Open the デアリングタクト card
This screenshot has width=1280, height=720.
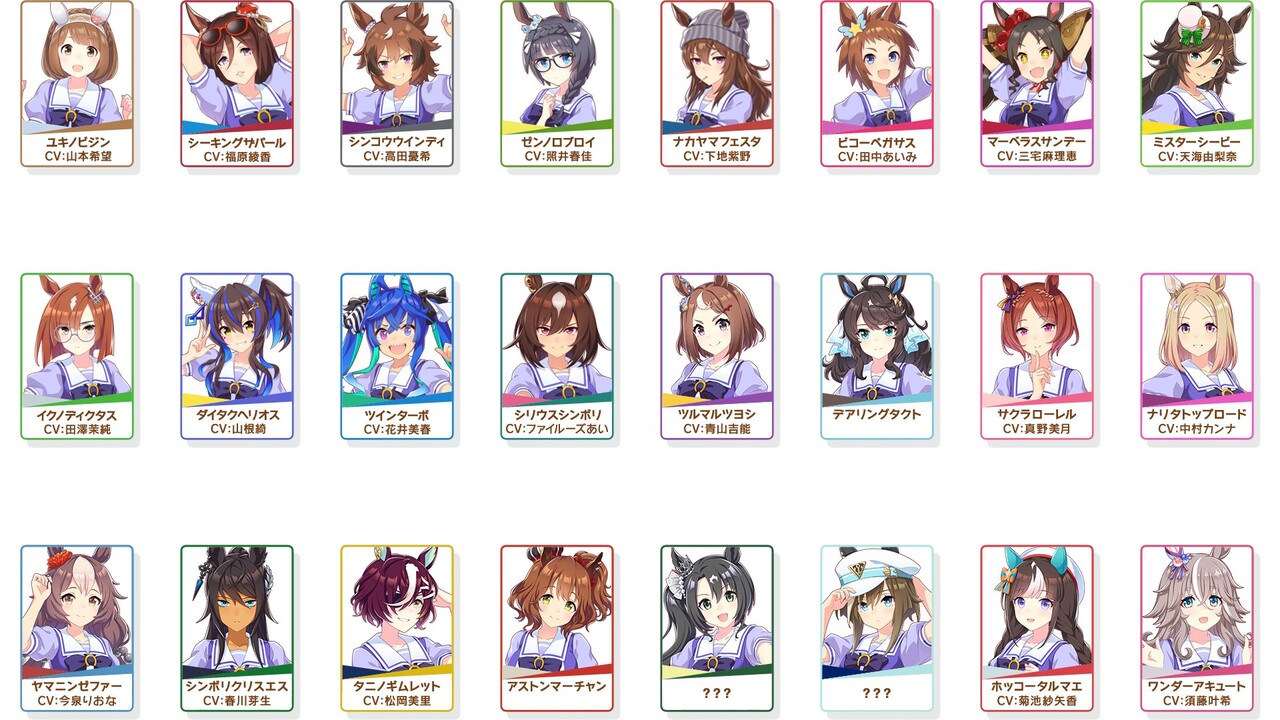coord(877,356)
